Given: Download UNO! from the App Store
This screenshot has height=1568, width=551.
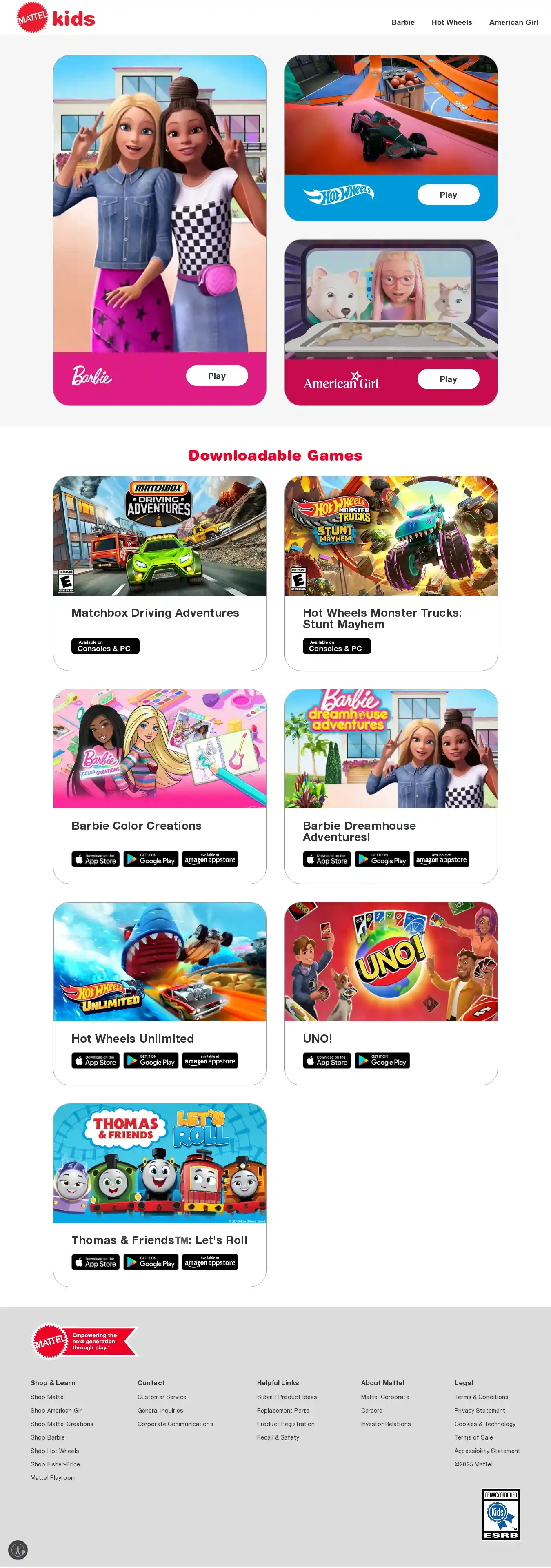Looking at the screenshot, I should click(327, 1060).
